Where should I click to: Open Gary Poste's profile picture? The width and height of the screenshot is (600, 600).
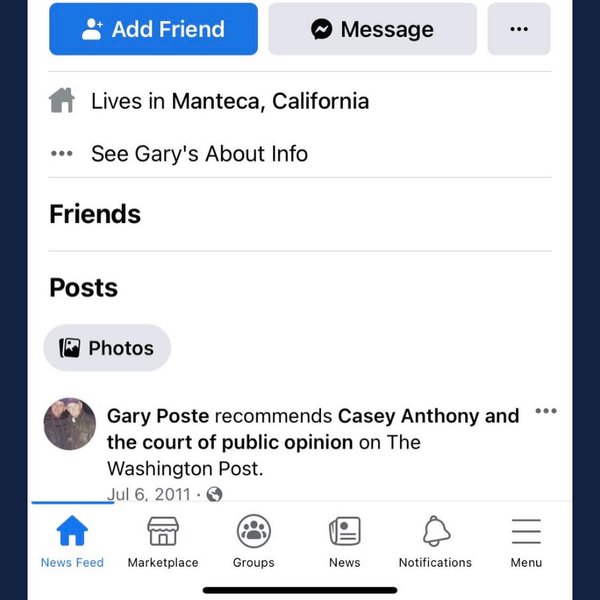[x=70, y=424]
